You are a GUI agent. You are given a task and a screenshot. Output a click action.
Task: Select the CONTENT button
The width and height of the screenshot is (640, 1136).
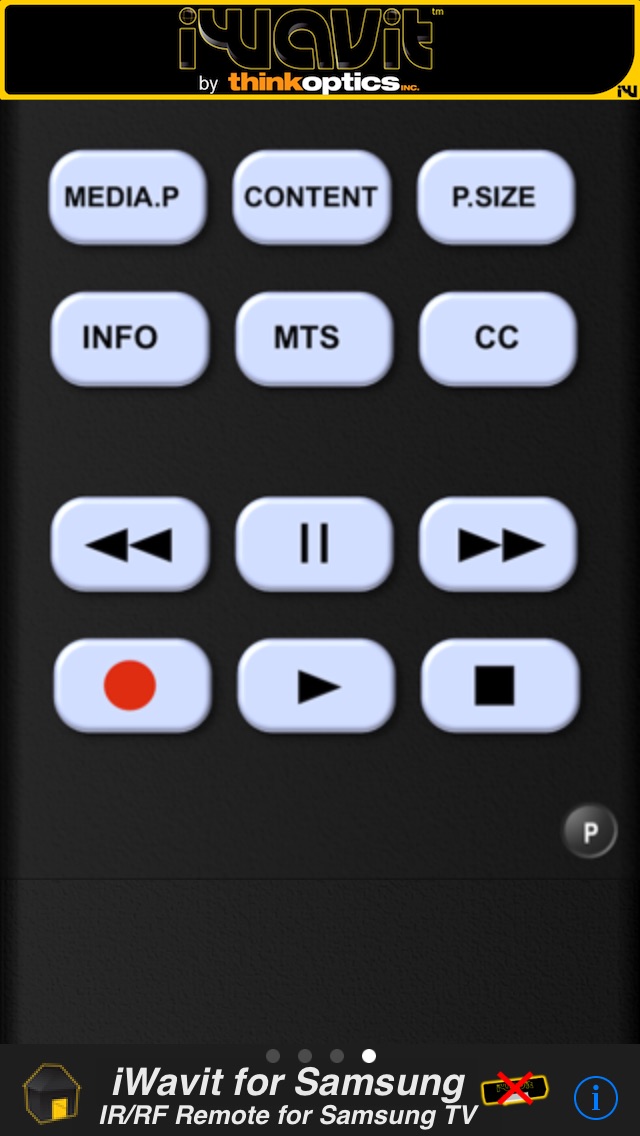pos(312,197)
